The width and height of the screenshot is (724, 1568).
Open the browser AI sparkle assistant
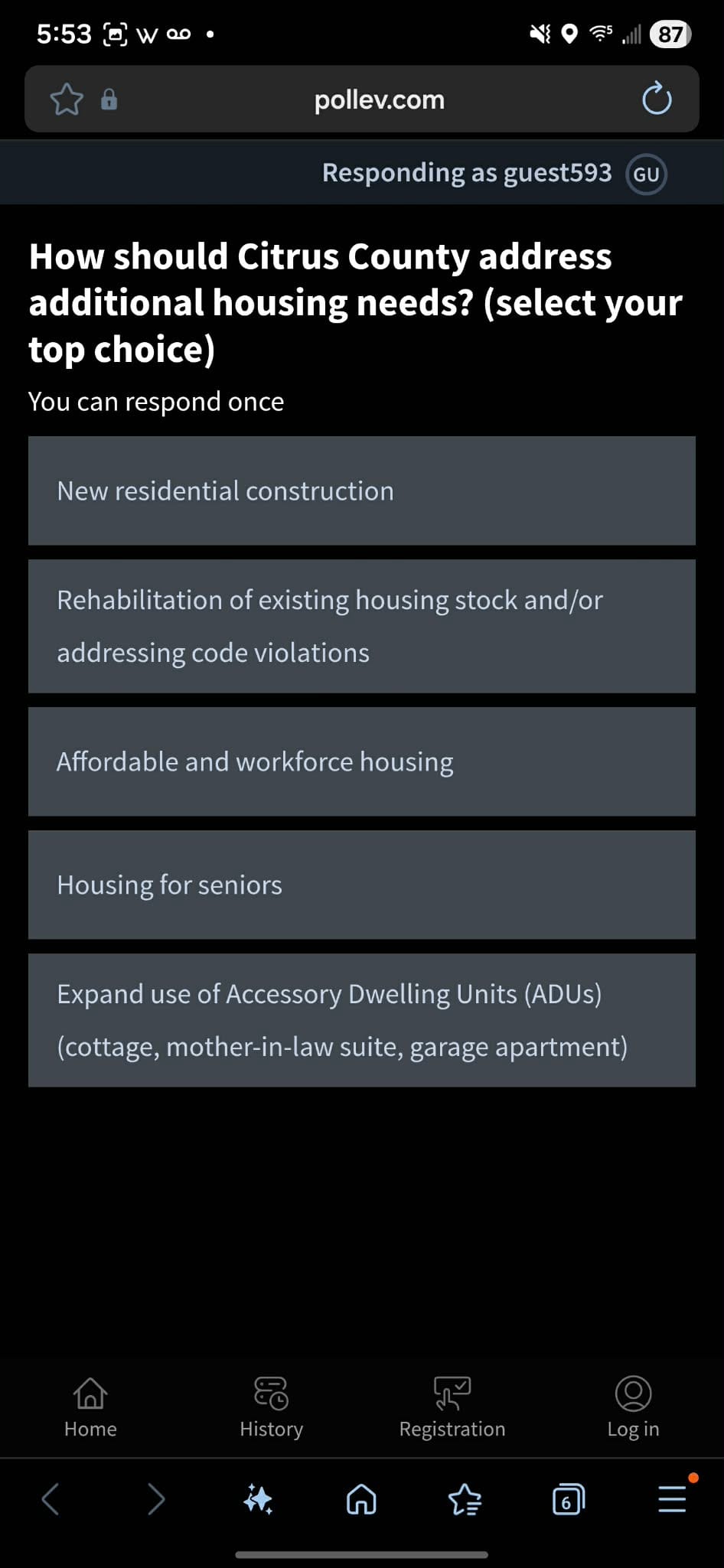258,1499
